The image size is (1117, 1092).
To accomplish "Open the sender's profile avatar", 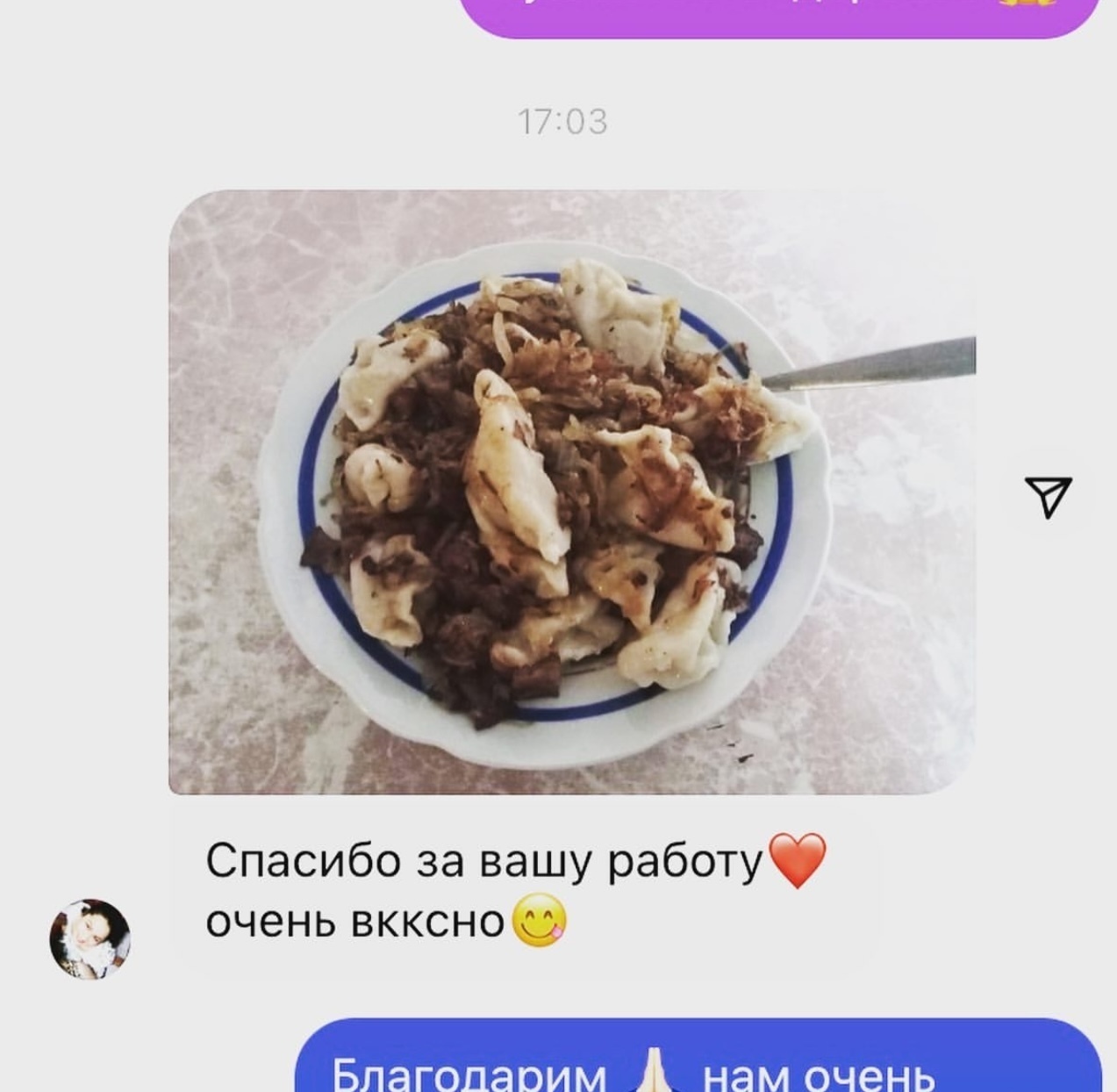I will coord(90,938).
